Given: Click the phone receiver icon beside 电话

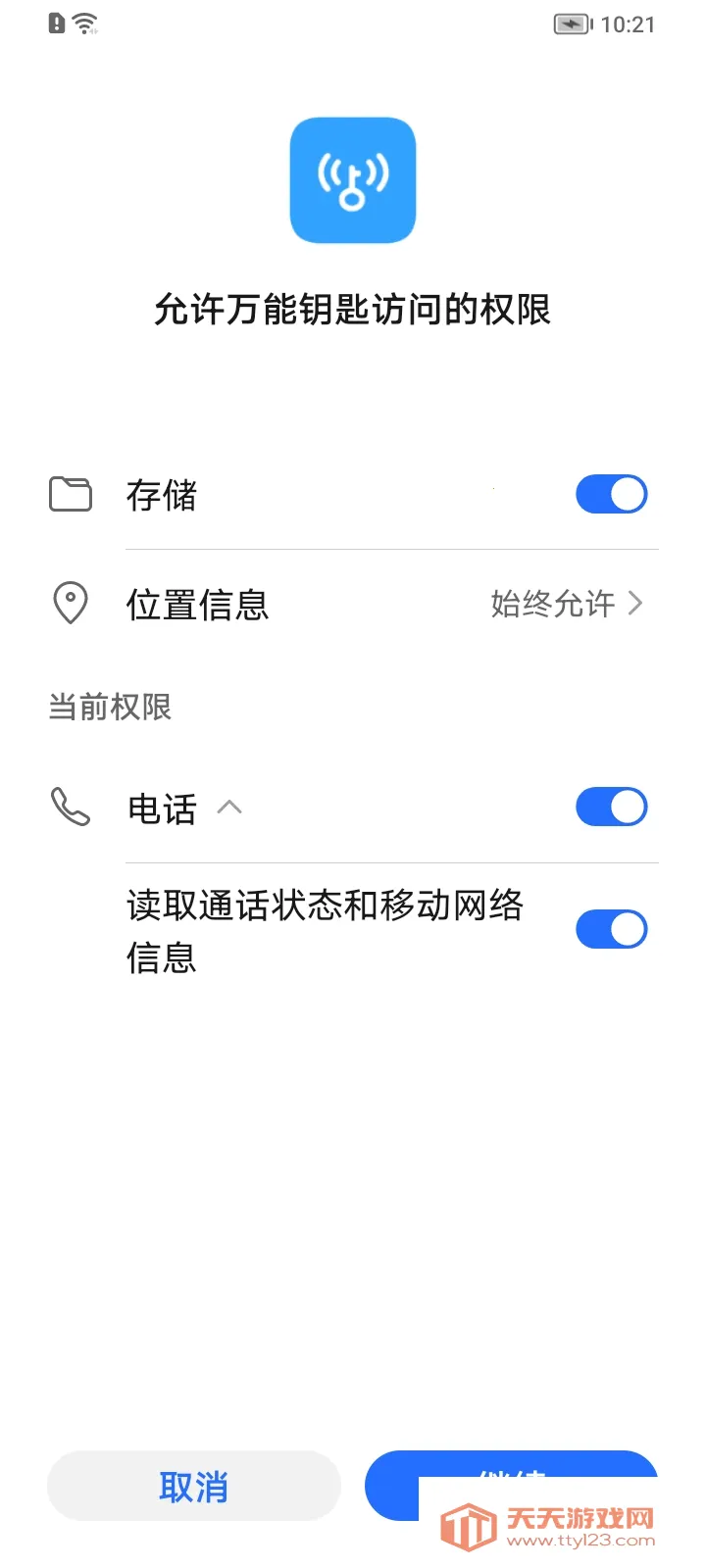Looking at the screenshot, I should coord(70,807).
